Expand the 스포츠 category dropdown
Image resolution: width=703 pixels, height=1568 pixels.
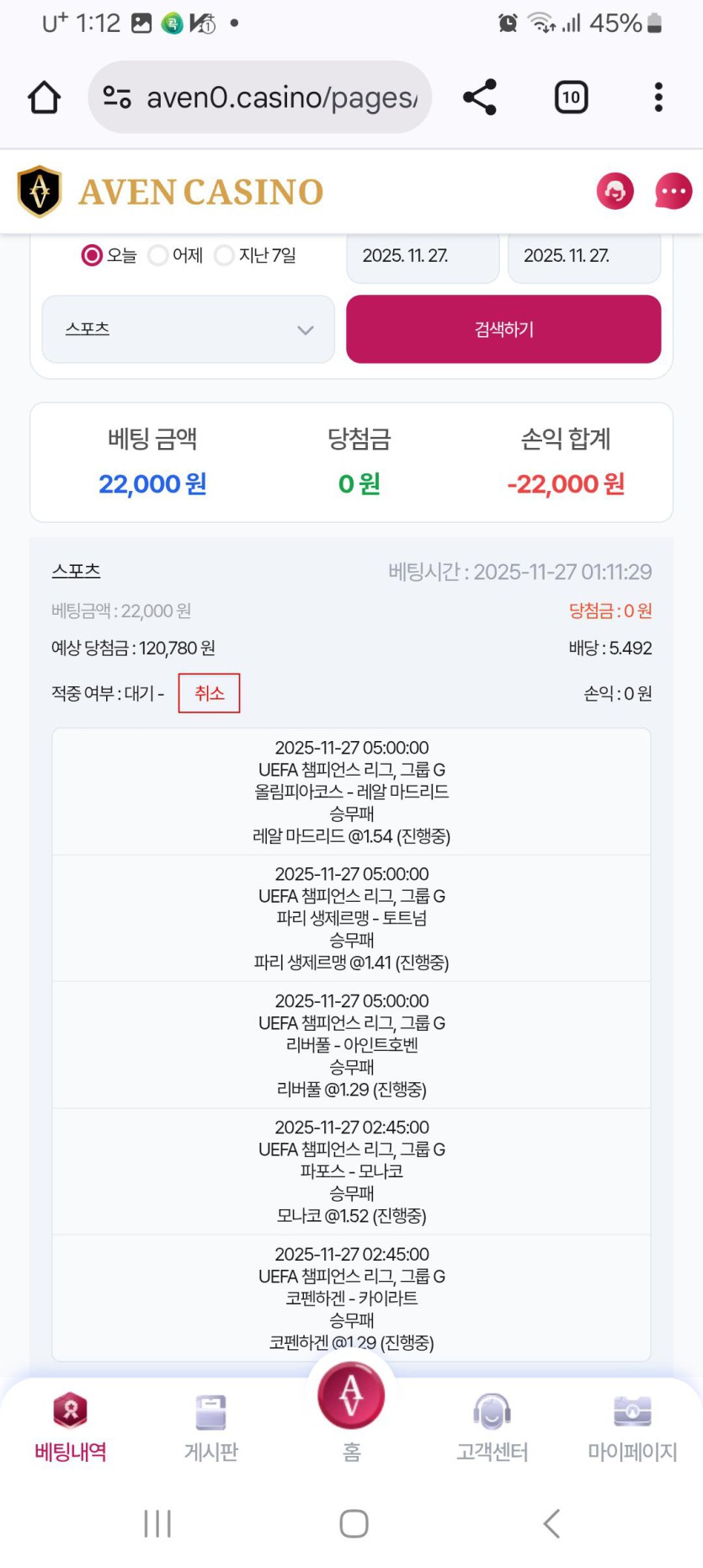pos(189,329)
